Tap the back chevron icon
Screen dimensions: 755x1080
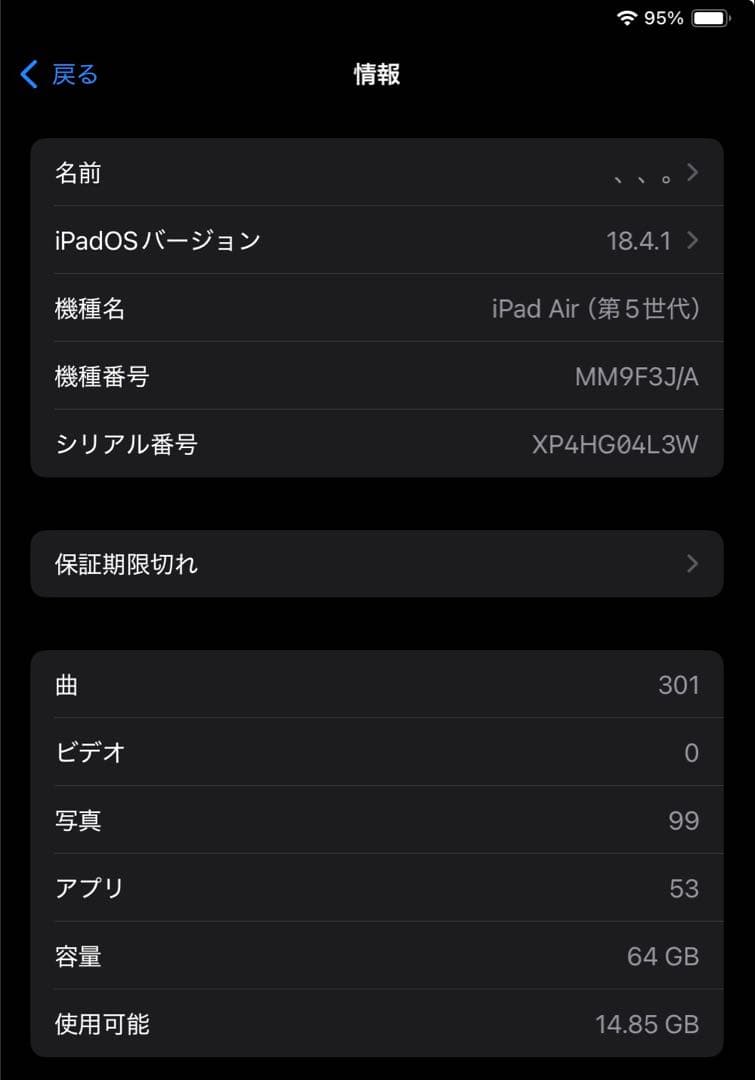27,74
